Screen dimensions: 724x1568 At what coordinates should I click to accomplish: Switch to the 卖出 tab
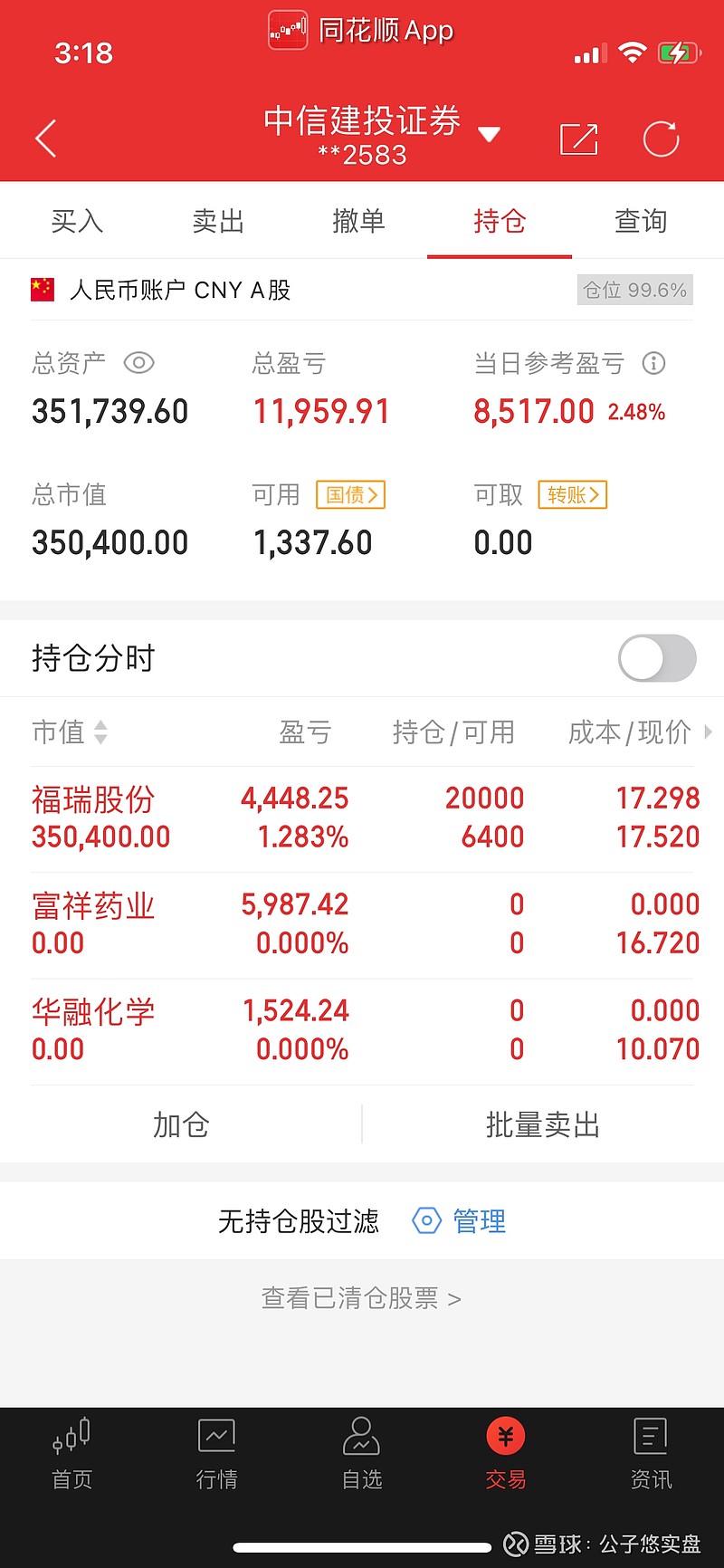click(218, 221)
